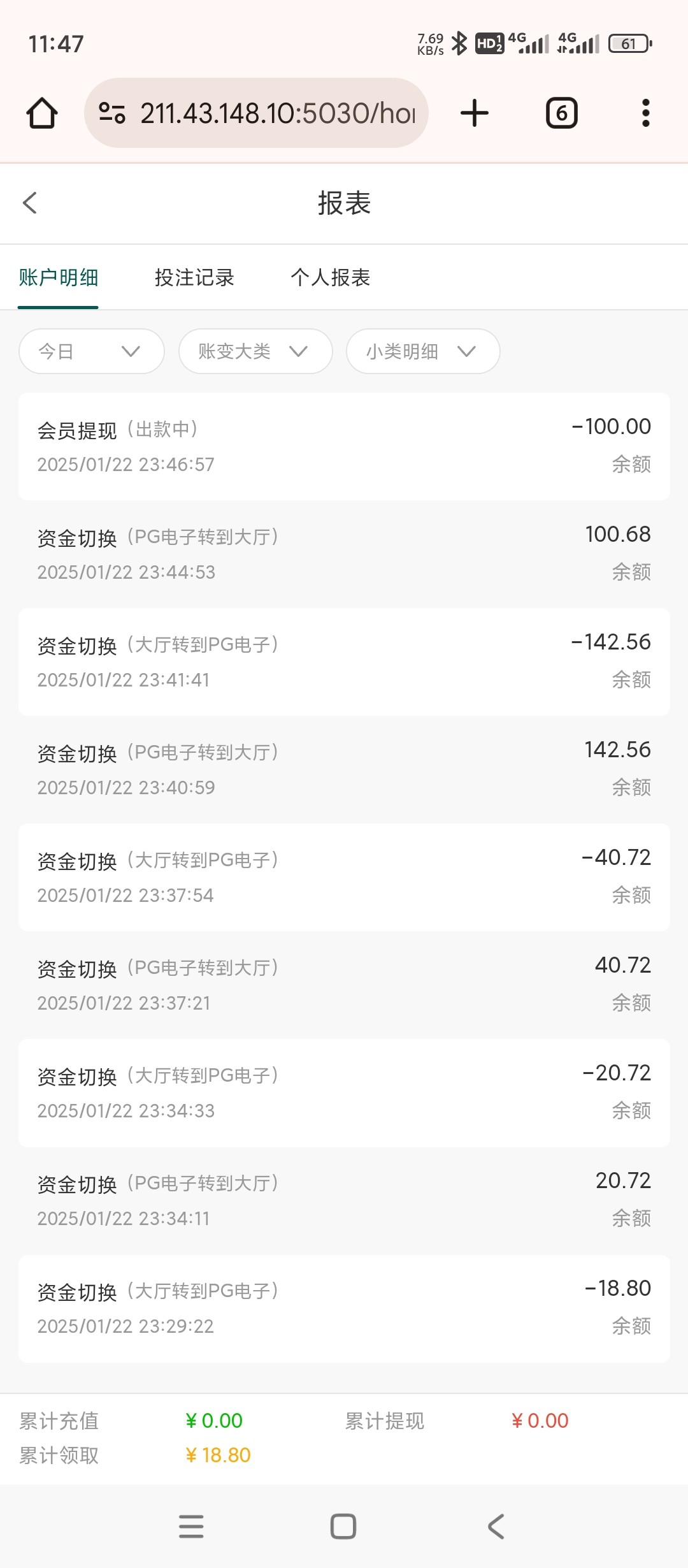Tap the system recent apps button

point(191,1527)
